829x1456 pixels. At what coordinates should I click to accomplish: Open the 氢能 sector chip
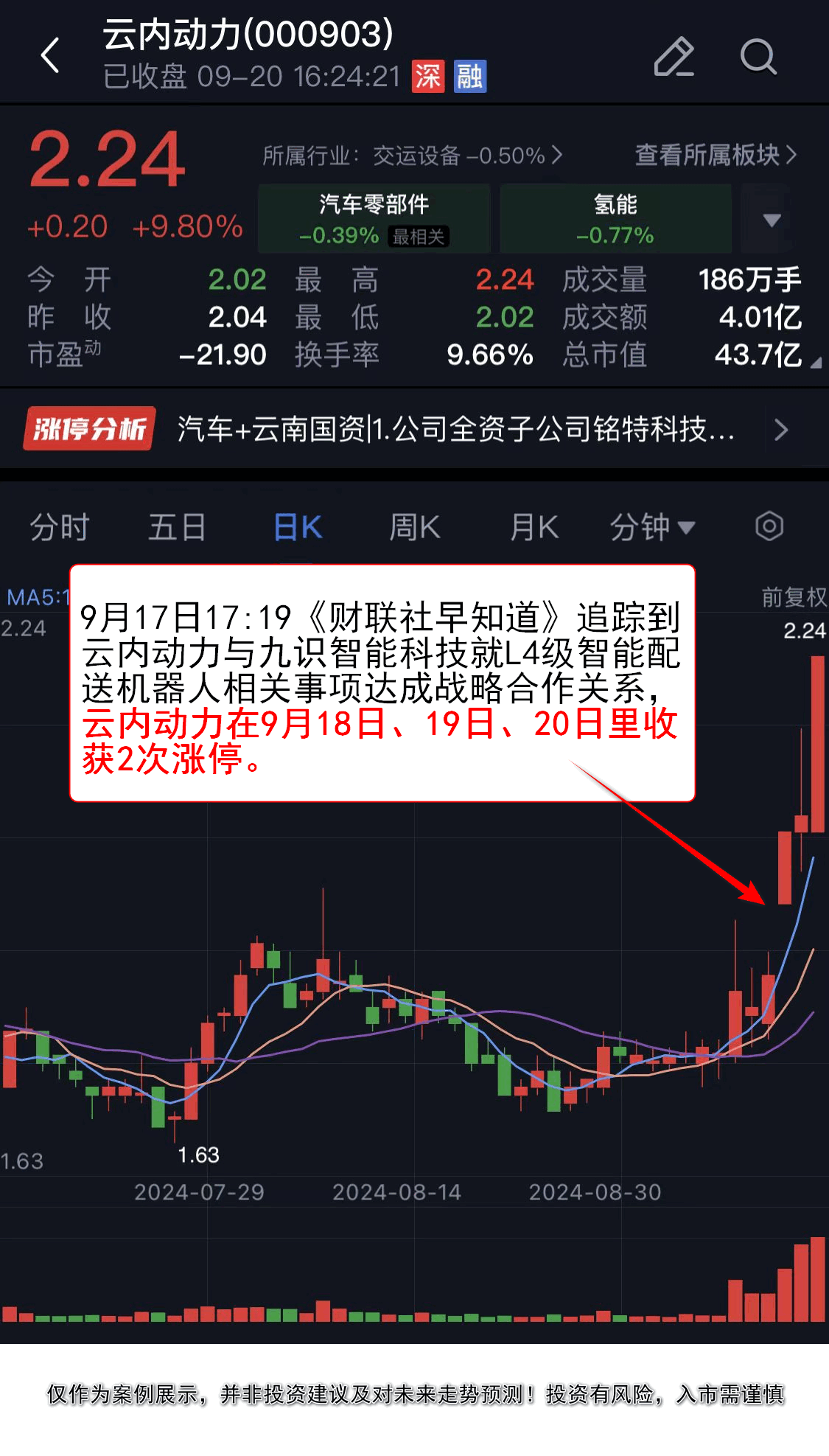pyautogui.click(x=615, y=219)
